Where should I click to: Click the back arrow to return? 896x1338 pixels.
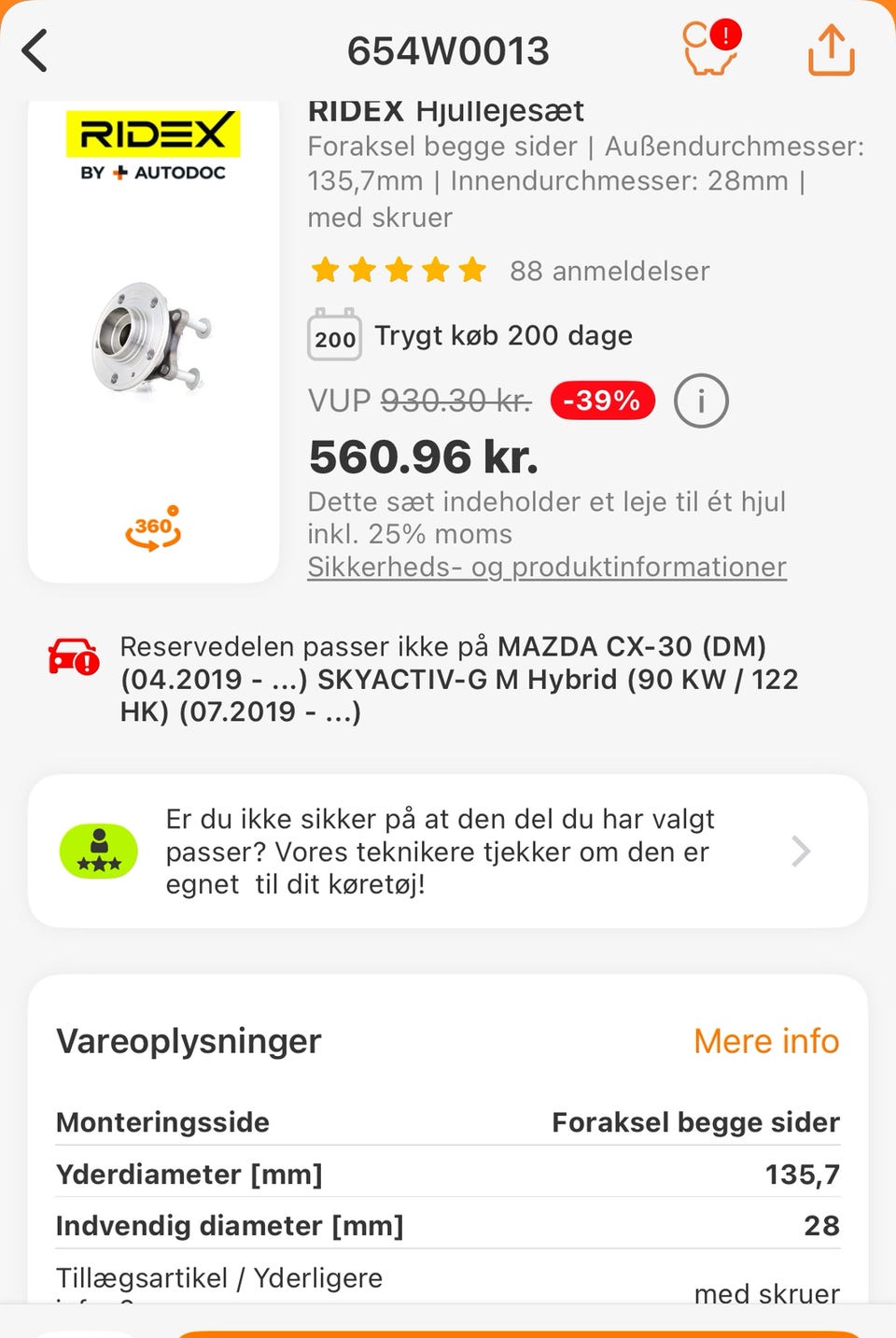35,49
